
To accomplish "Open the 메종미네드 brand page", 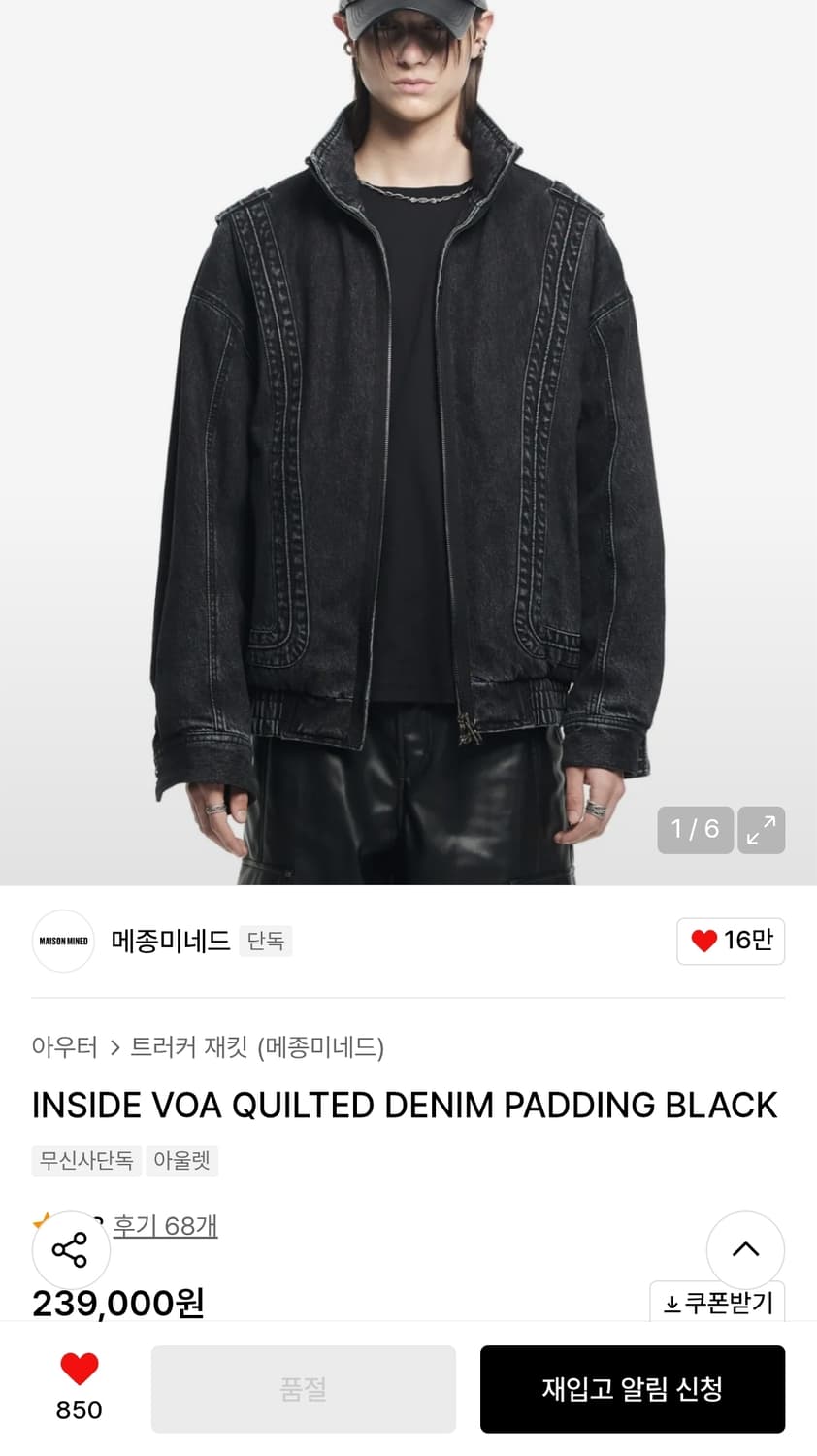I will click(170, 941).
